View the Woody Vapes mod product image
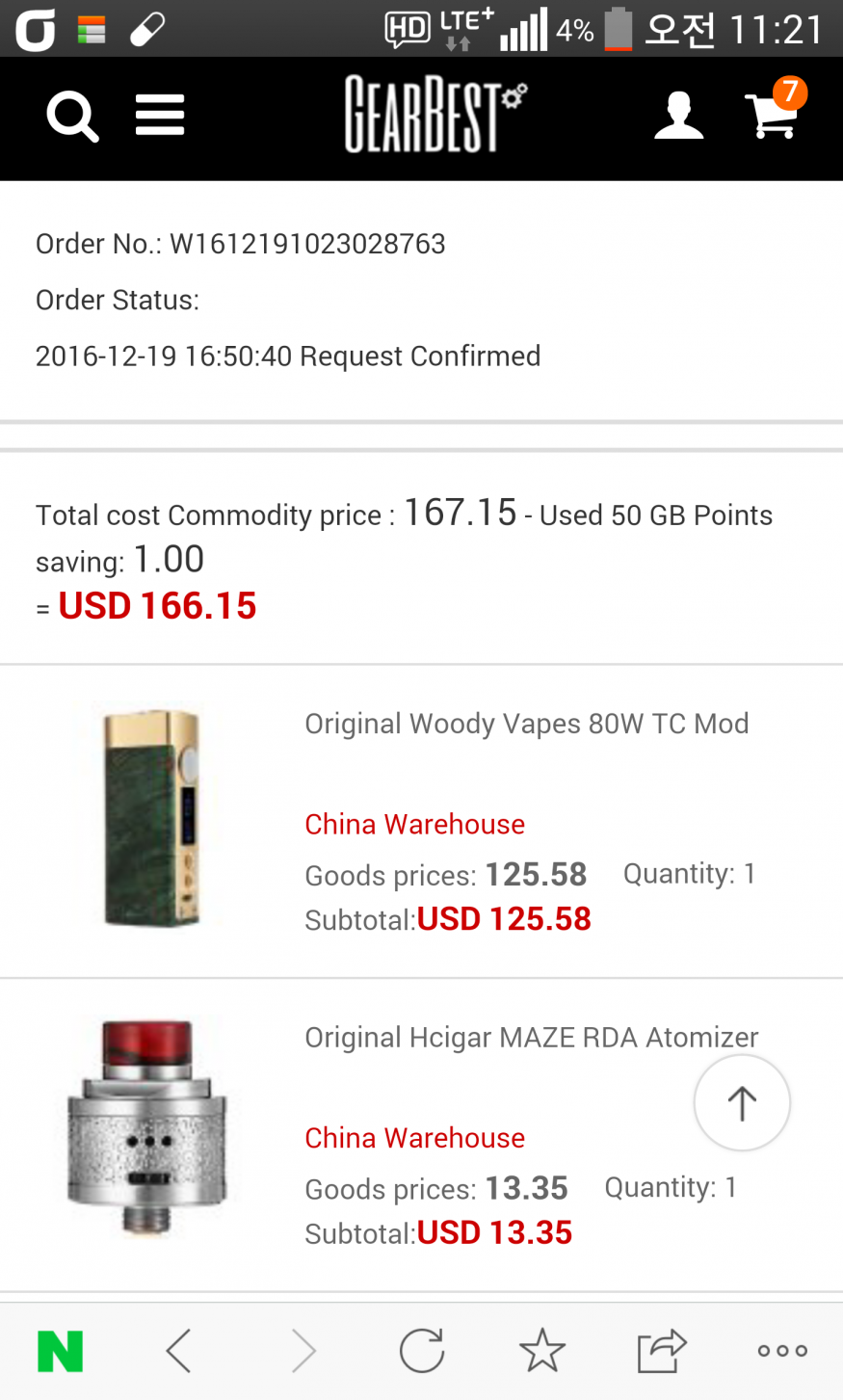843x1400 pixels. pos(151,819)
